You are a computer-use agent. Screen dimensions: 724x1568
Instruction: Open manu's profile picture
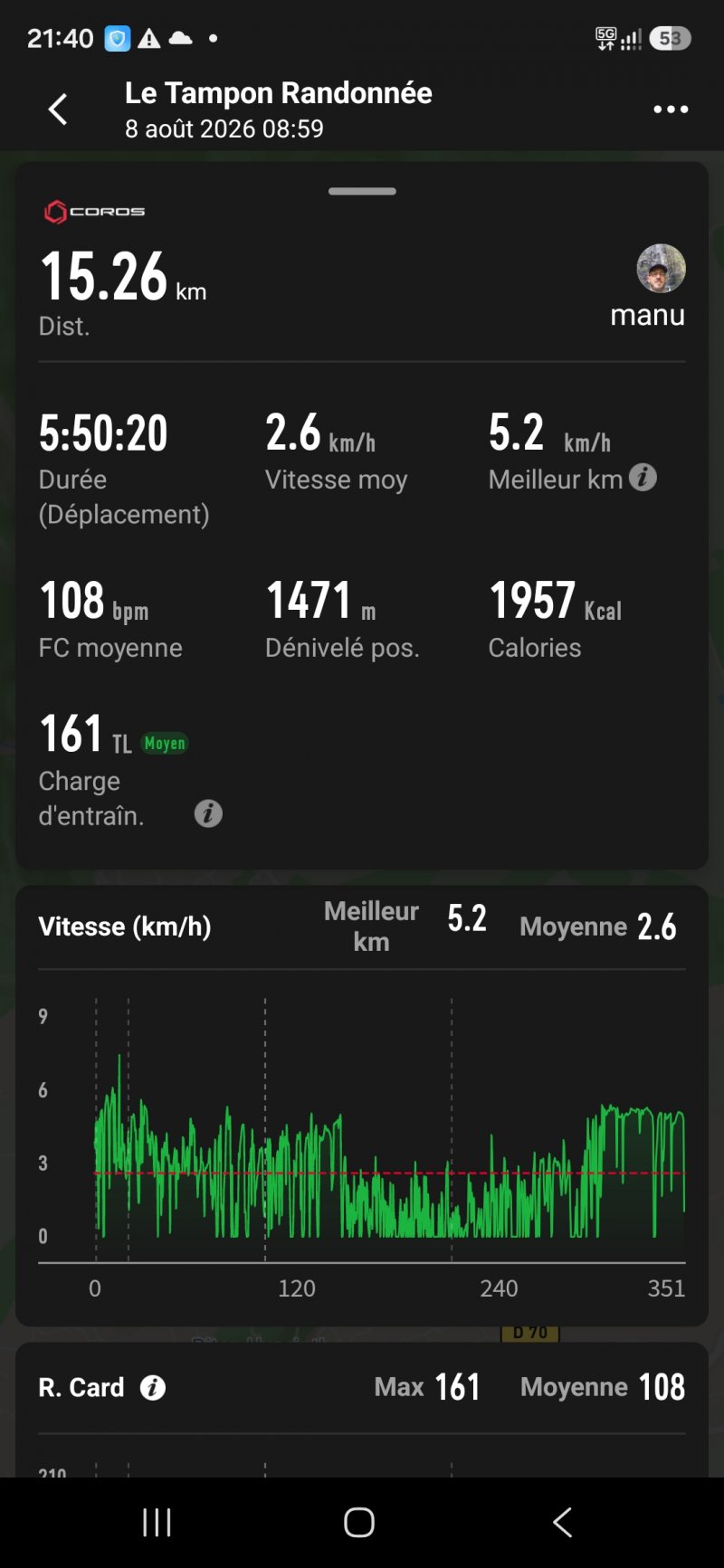pyautogui.click(x=661, y=268)
